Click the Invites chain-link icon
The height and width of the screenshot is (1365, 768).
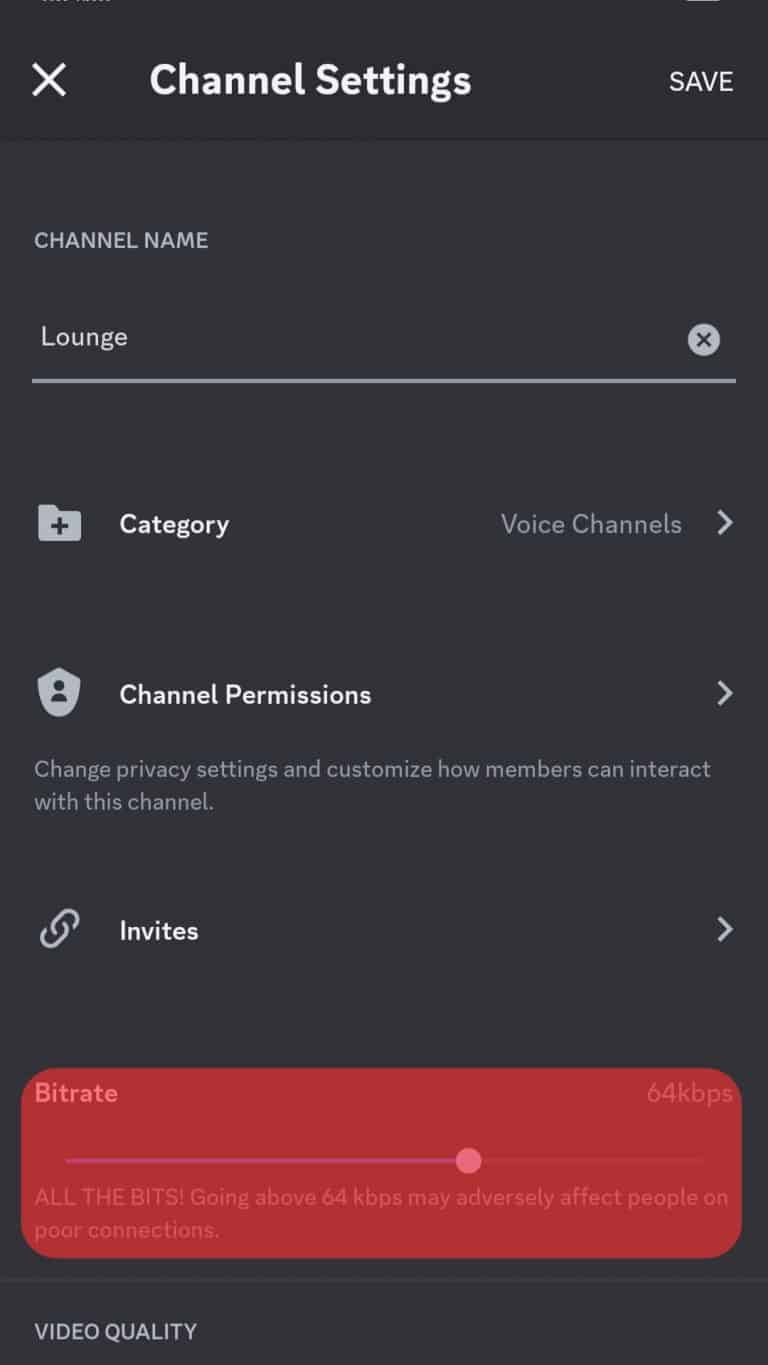point(58,929)
